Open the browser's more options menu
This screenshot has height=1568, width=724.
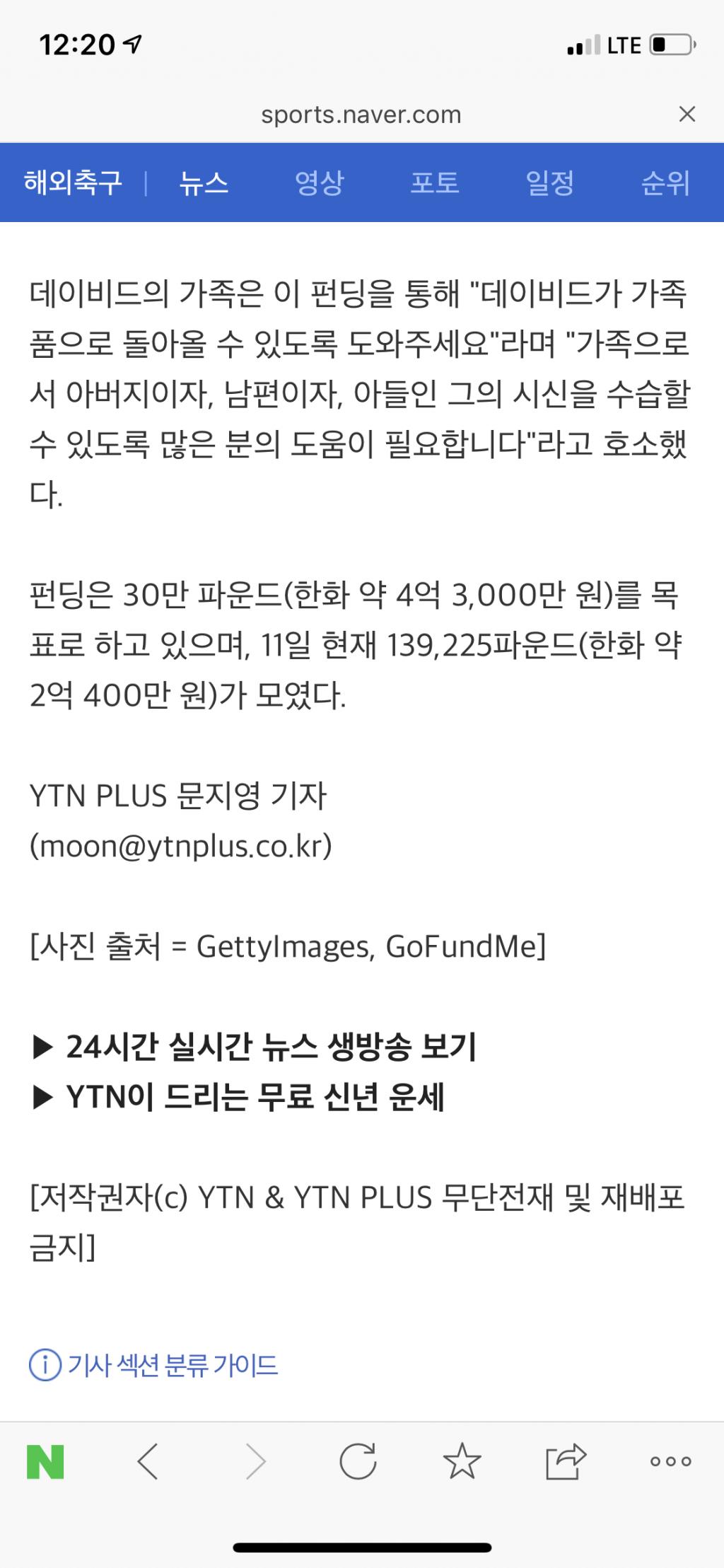coord(670,1462)
